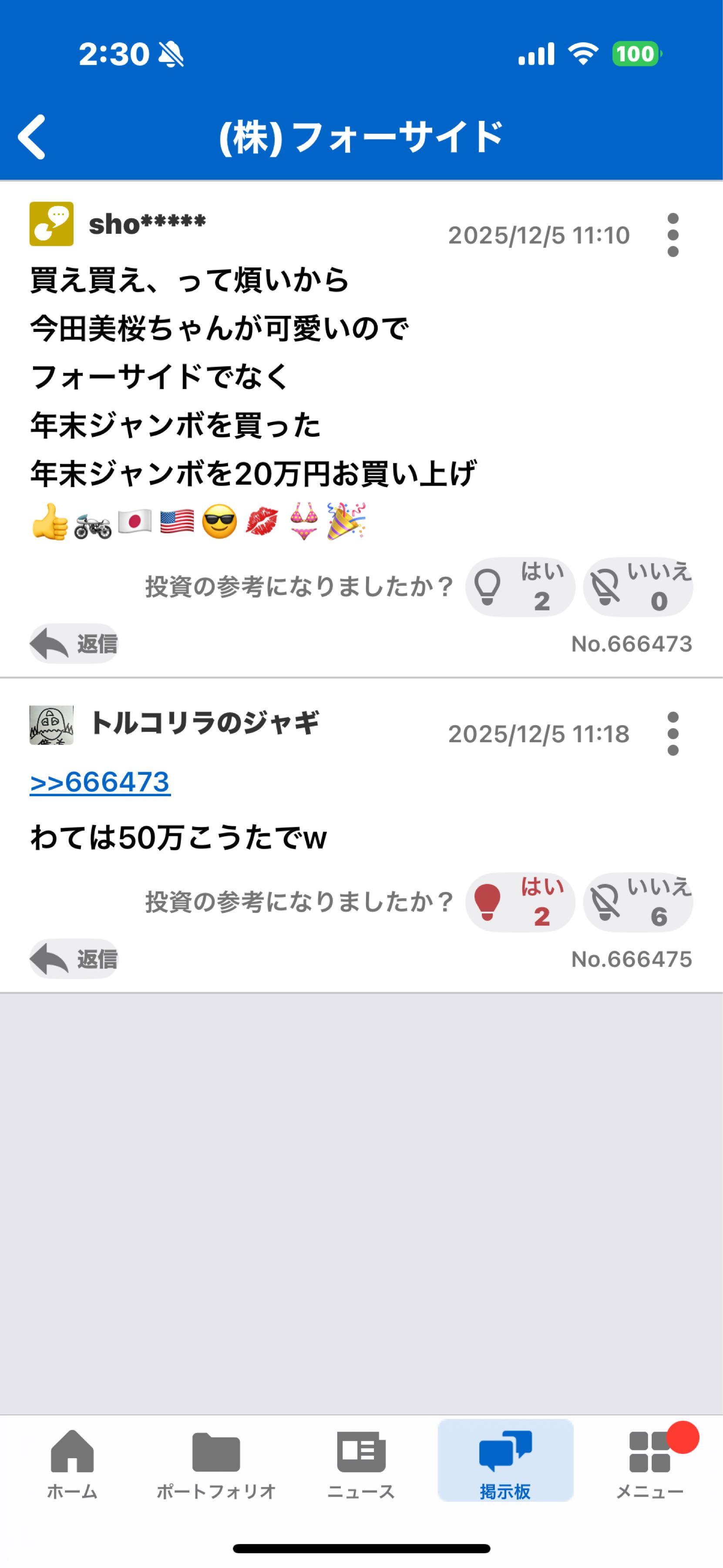
Task: View トルコリラのジャギ profile avatar
Action: 52,725
